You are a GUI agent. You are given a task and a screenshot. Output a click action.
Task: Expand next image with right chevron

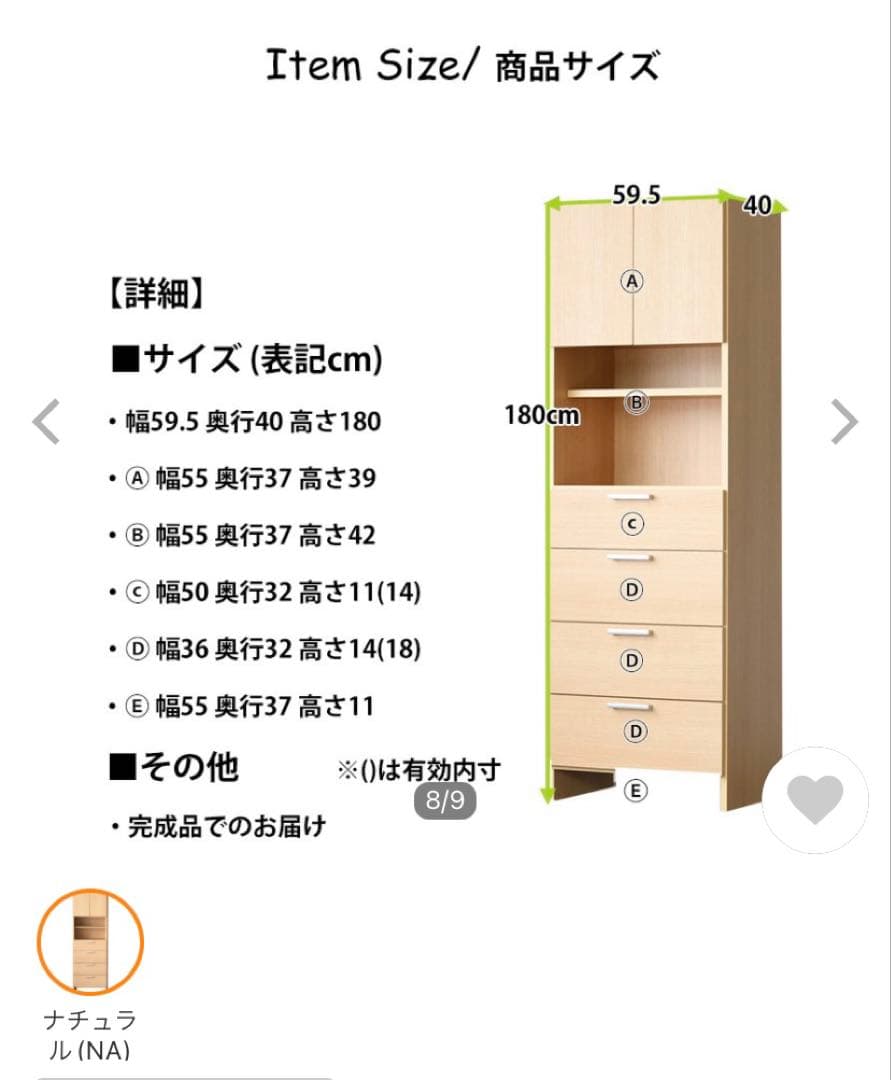click(x=843, y=422)
